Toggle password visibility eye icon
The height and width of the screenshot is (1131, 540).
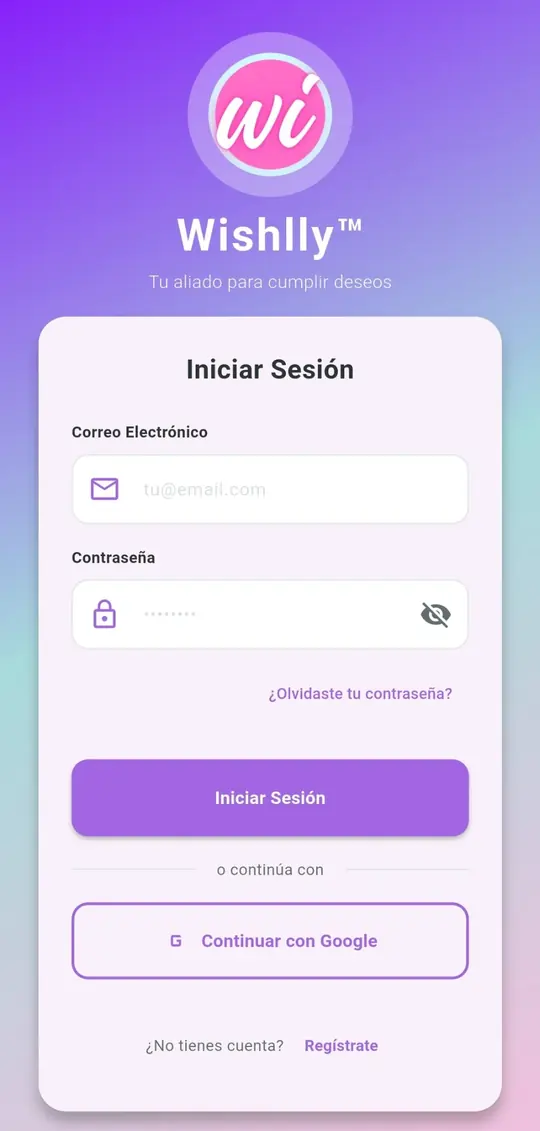pos(435,615)
